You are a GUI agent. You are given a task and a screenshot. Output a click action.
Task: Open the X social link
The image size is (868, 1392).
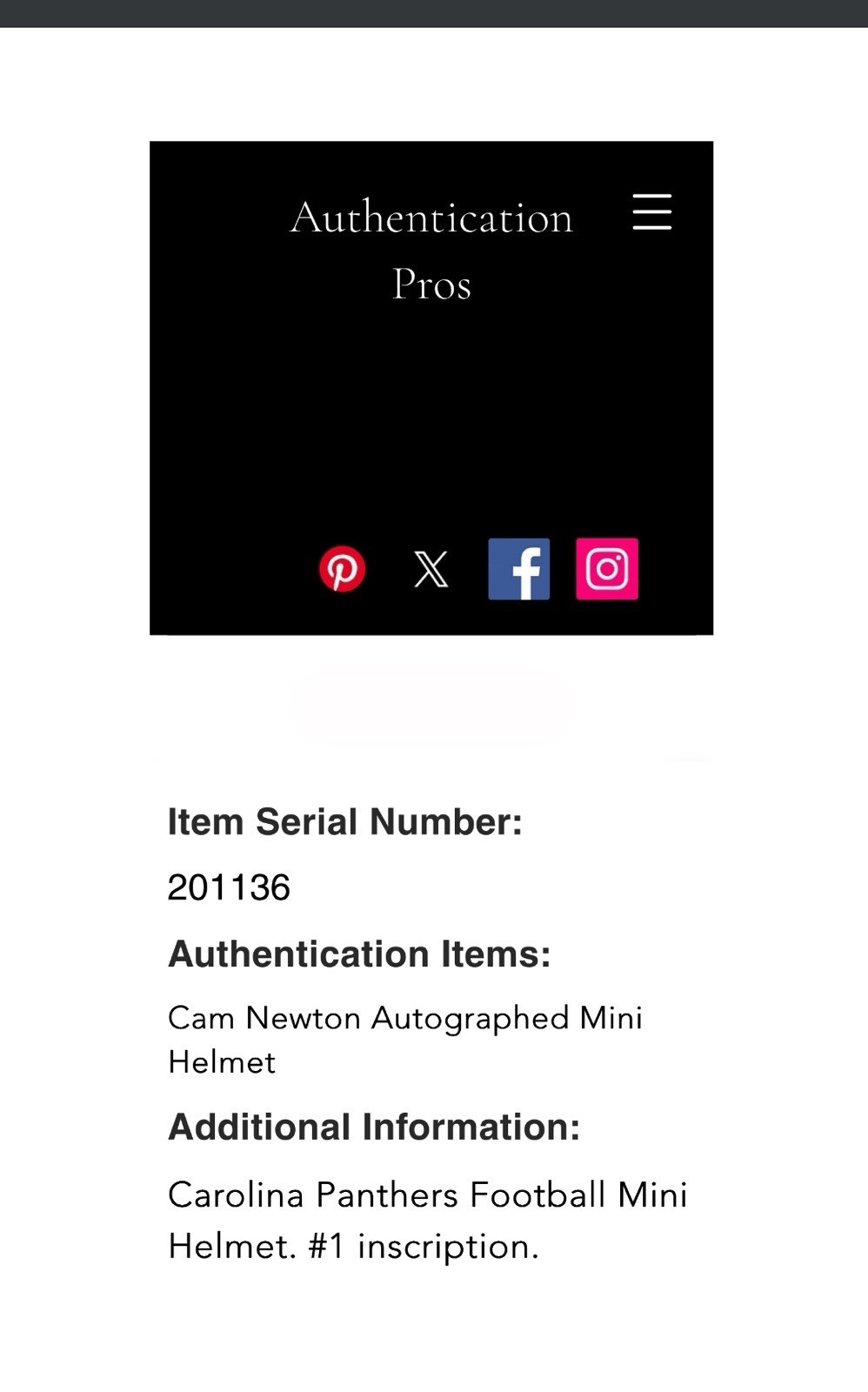[x=431, y=569]
